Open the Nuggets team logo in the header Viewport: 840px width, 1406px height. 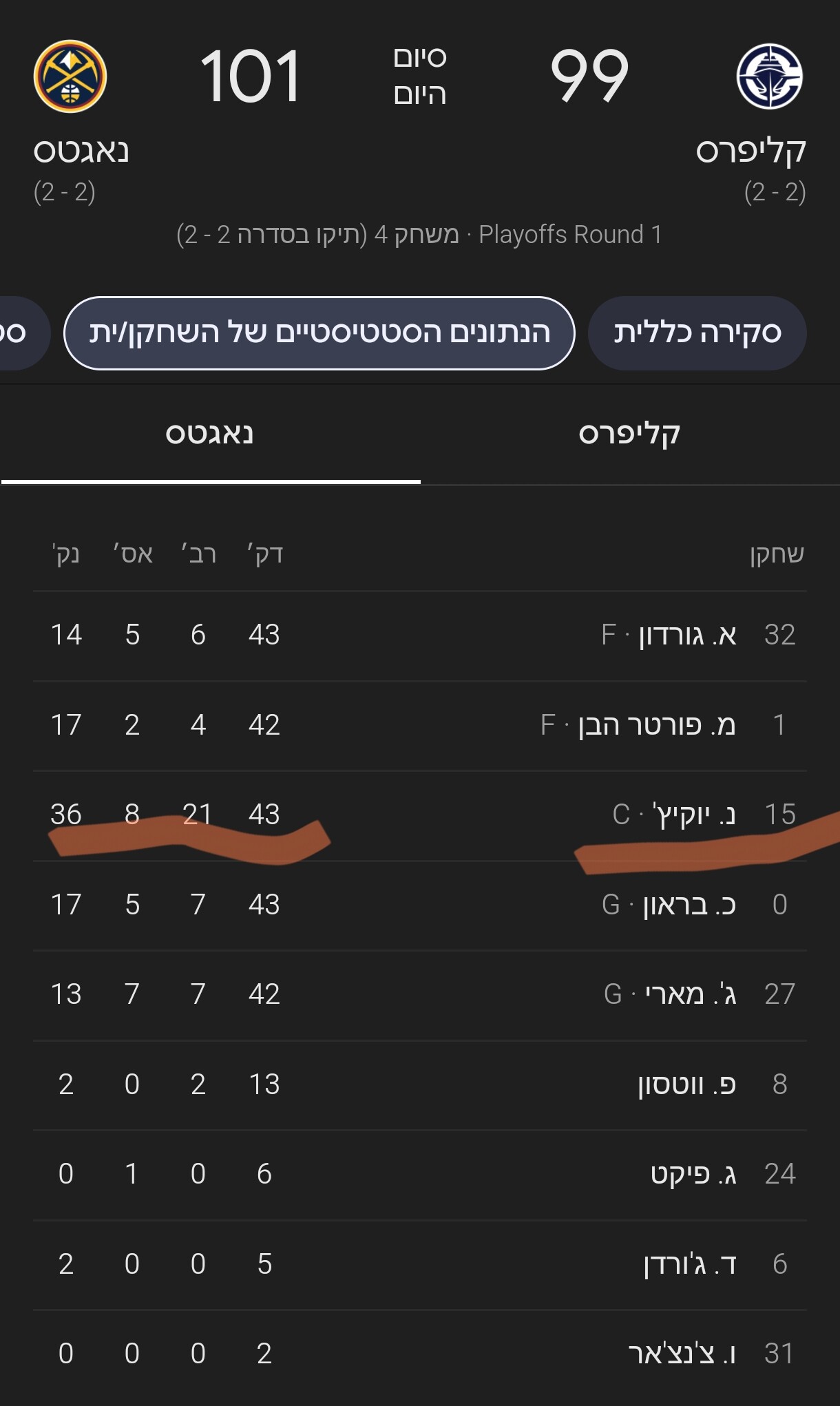point(70,76)
